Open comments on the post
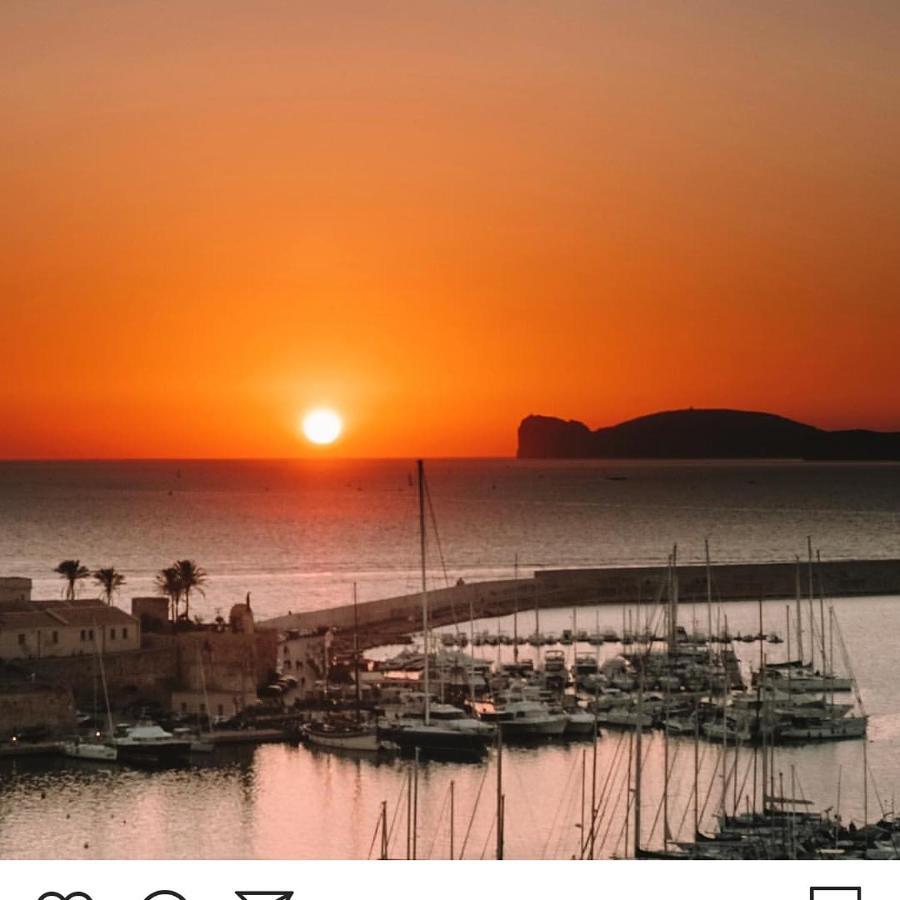900x900 pixels. [x=165, y=894]
